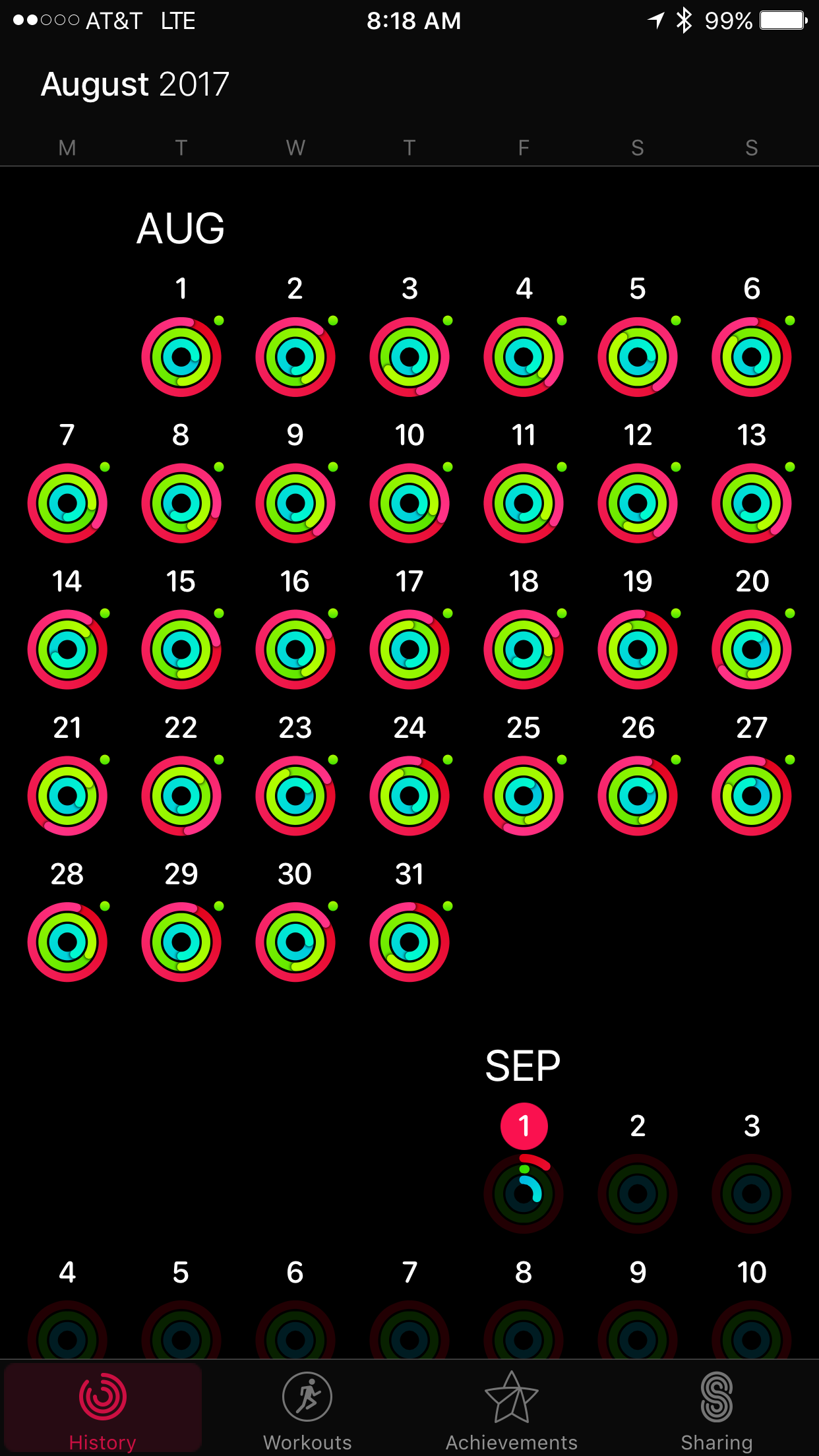Open activity rings for August 1
The width and height of the screenshot is (819, 1456).
tap(181, 357)
